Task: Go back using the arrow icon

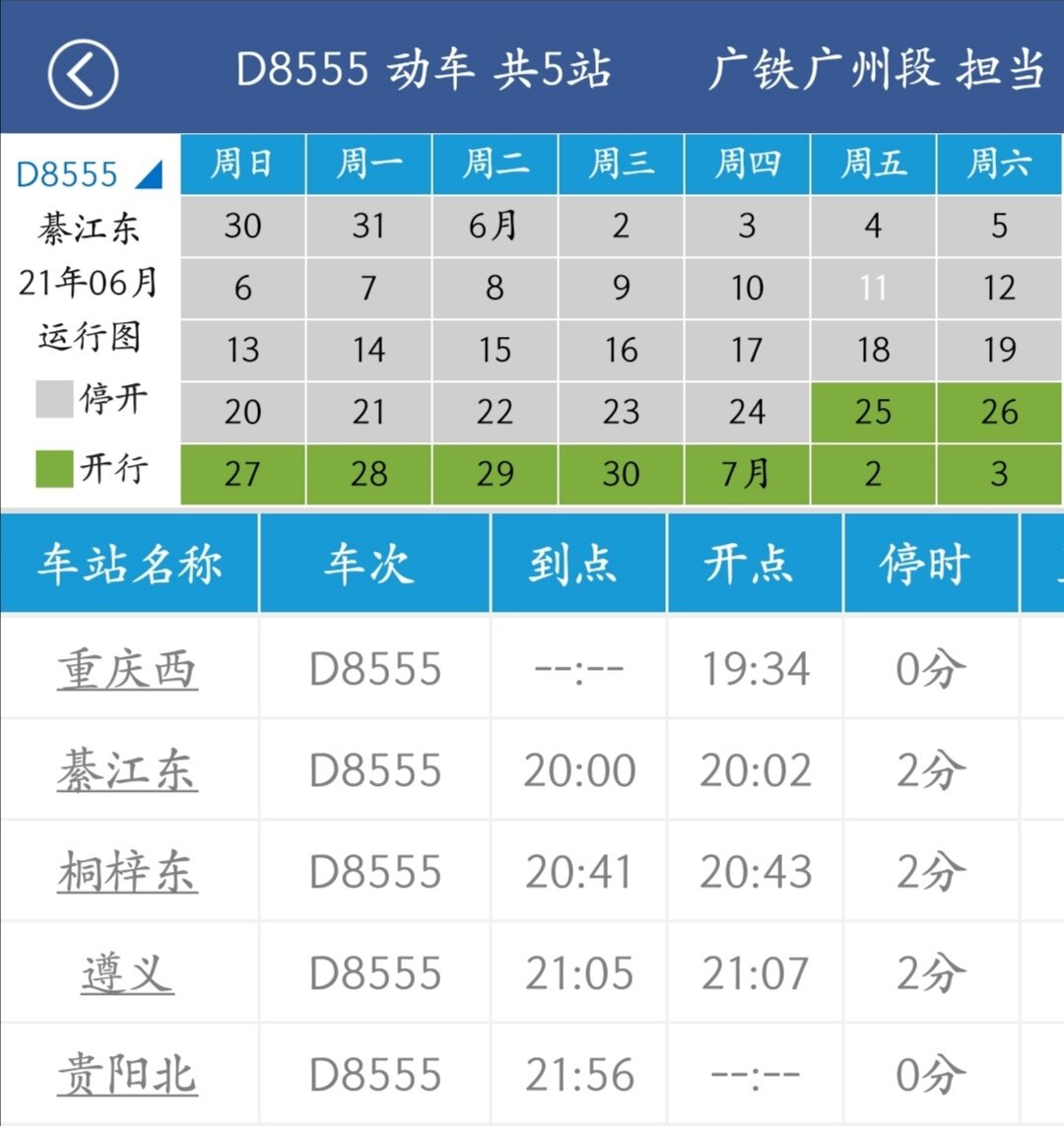Action: (x=83, y=73)
